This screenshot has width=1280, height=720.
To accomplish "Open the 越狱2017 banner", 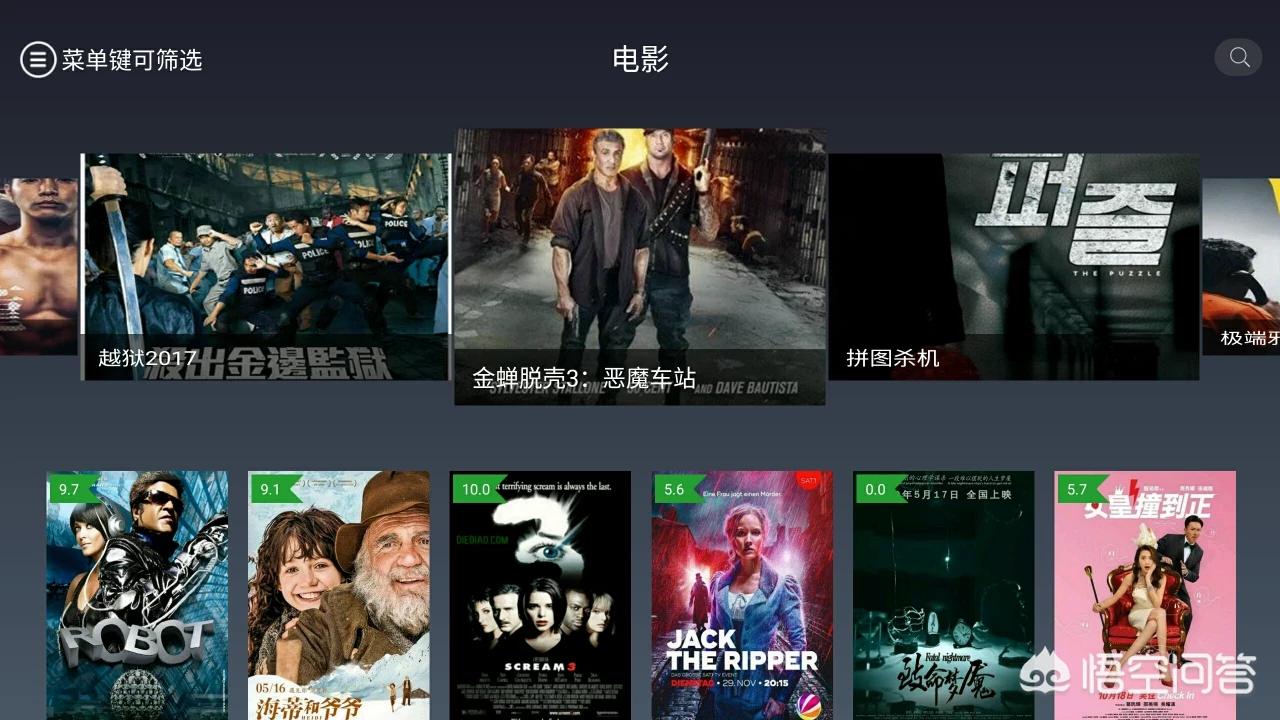I will (x=266, y=267).
